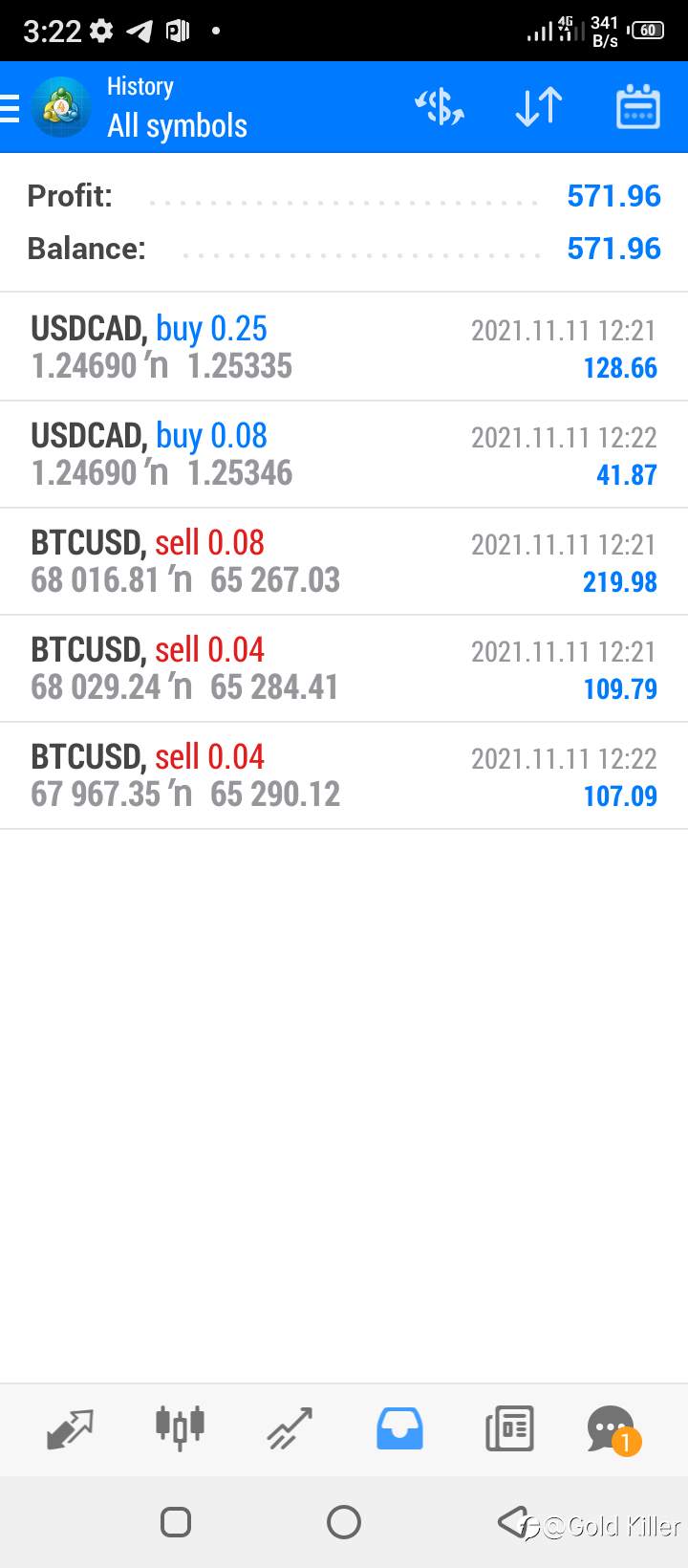Screen dimensions: 688x1568
Task: Open USDCAD buy 0.25 trade details
Action: tap(344, 347)
